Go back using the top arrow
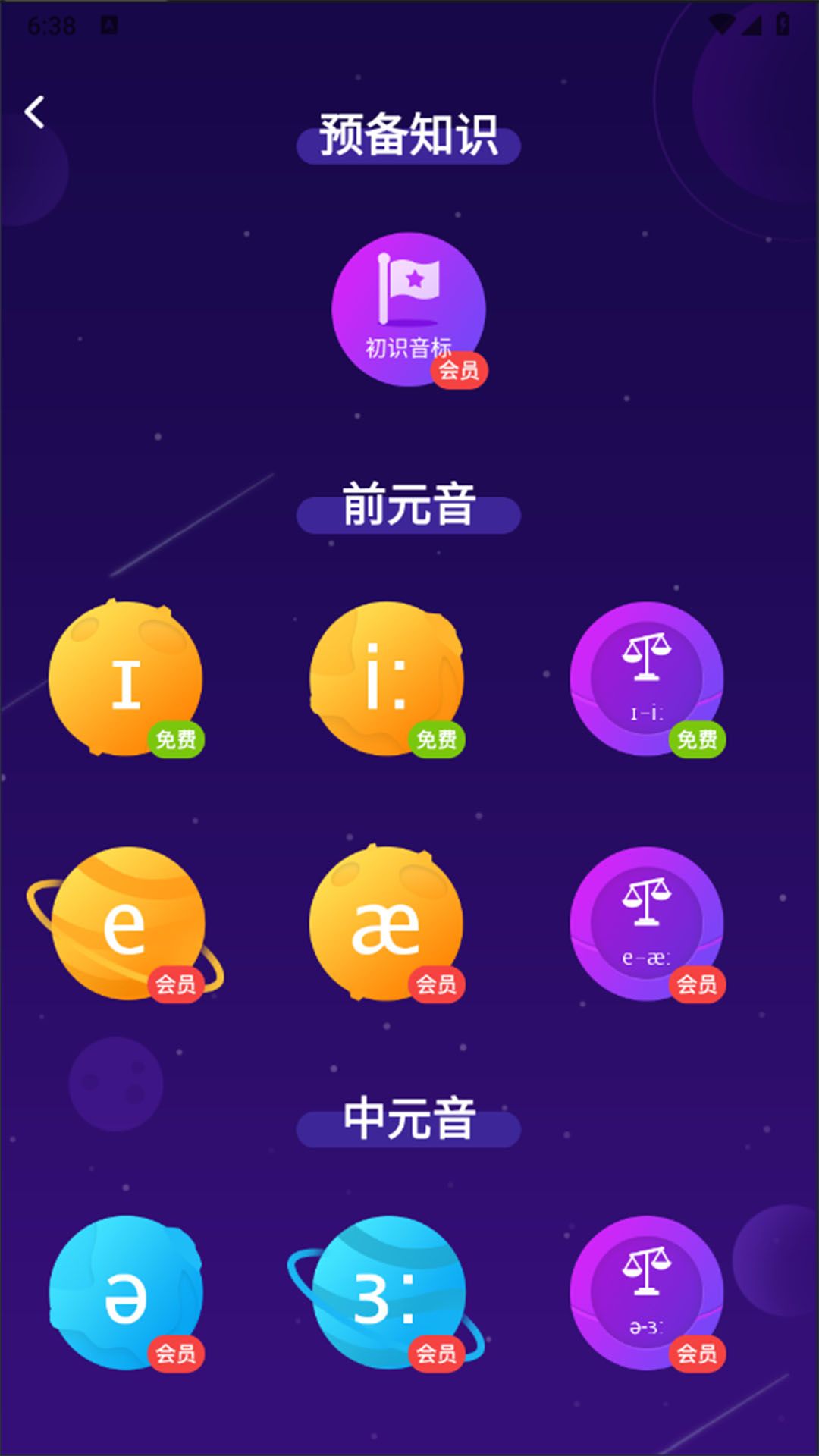The height and width of the screenshot is (1456, 819). [x=34, y=112]
